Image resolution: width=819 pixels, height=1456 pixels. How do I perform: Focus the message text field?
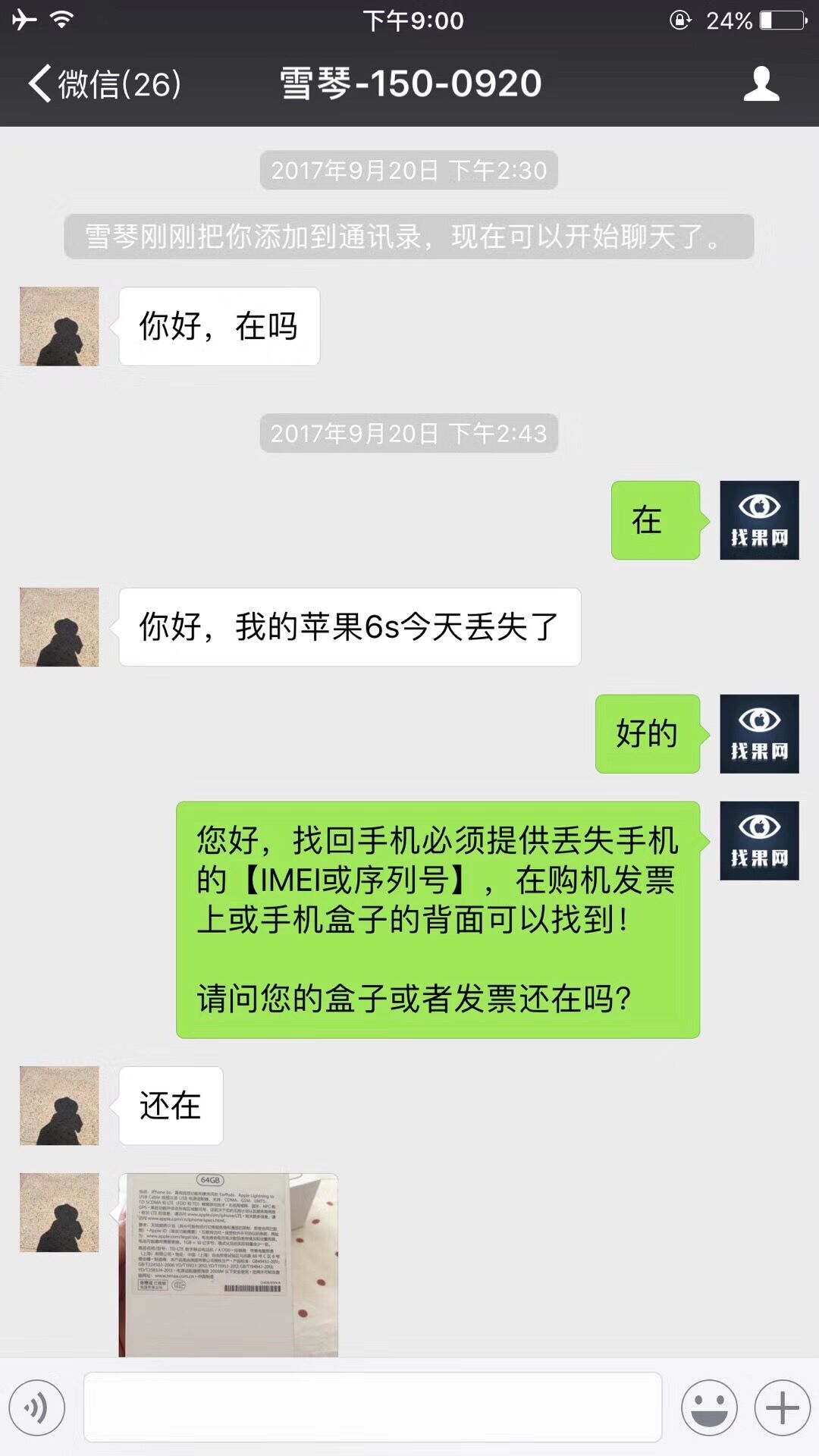coord(372,1407)
